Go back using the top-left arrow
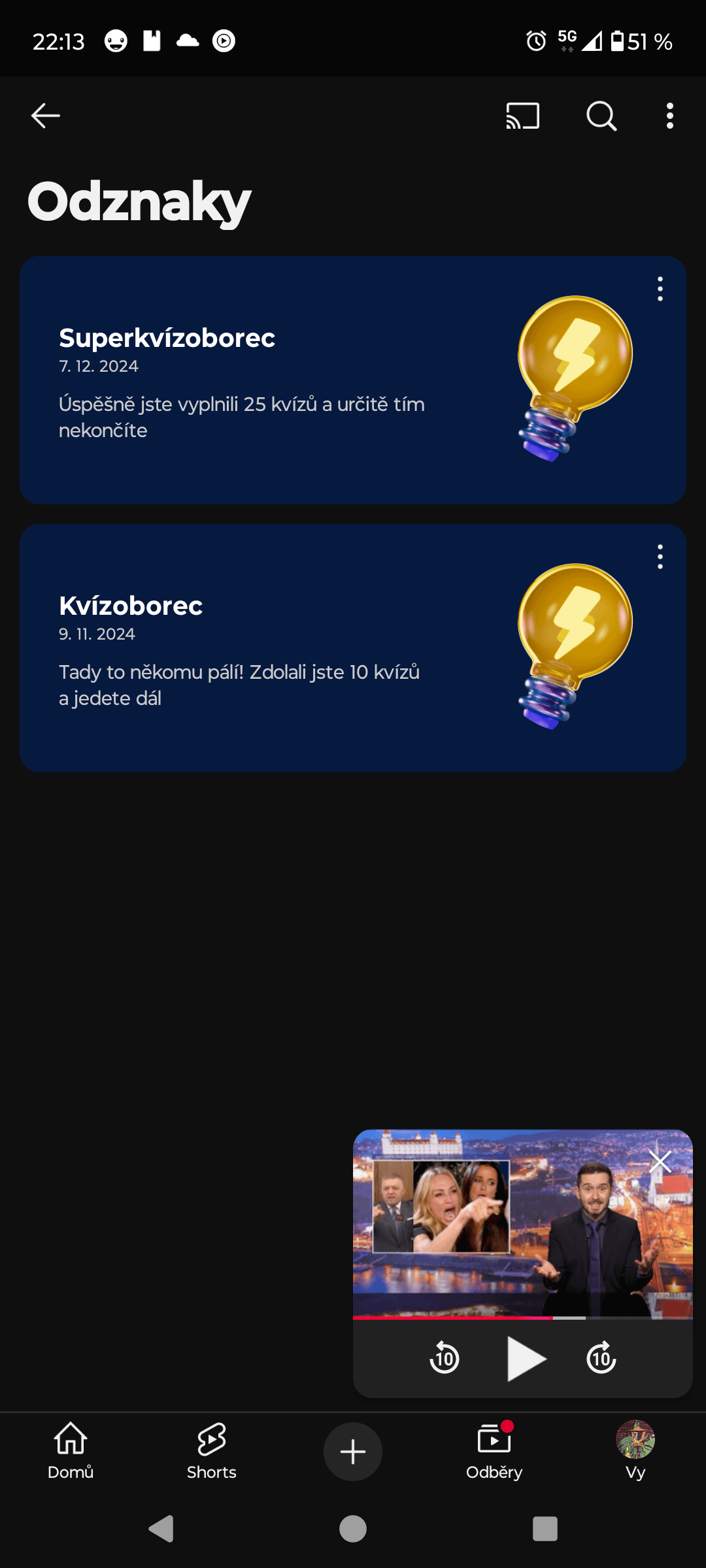The image size is (706, 1568). 46,116
